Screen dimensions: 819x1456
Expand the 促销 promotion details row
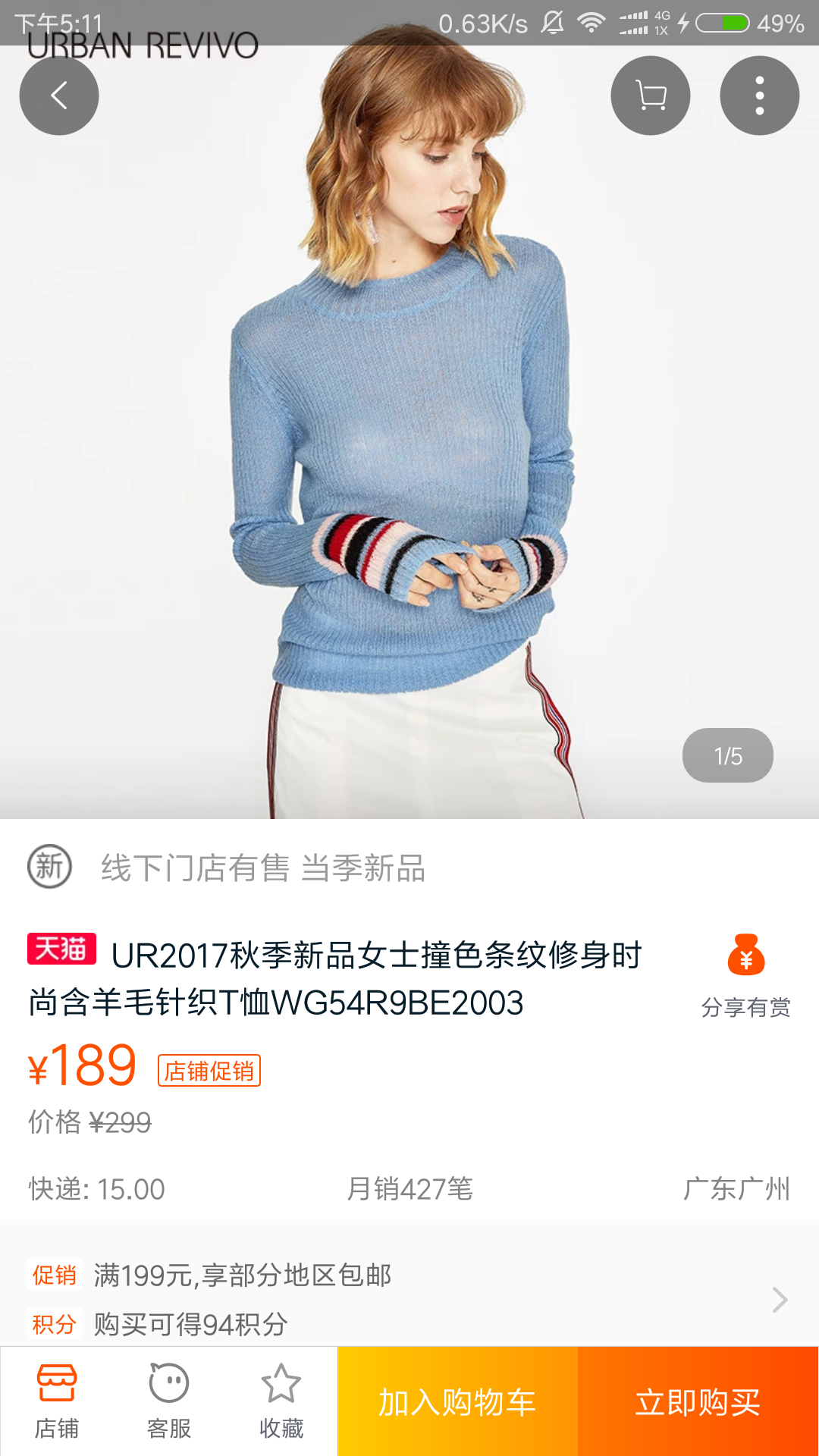[x=409, y=1299]
